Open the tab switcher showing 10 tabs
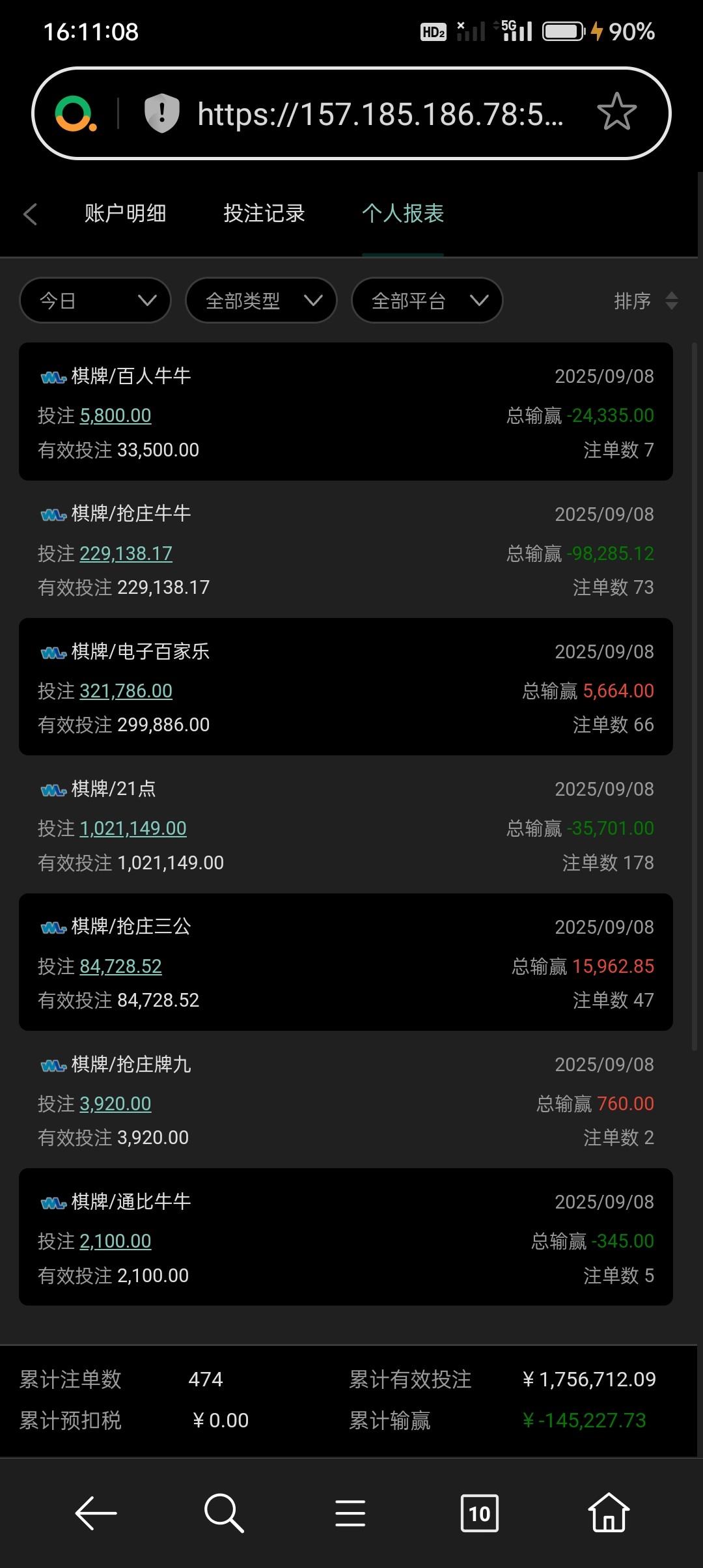This screenshot has width=703, height=1568. (x=479, y=1513)
